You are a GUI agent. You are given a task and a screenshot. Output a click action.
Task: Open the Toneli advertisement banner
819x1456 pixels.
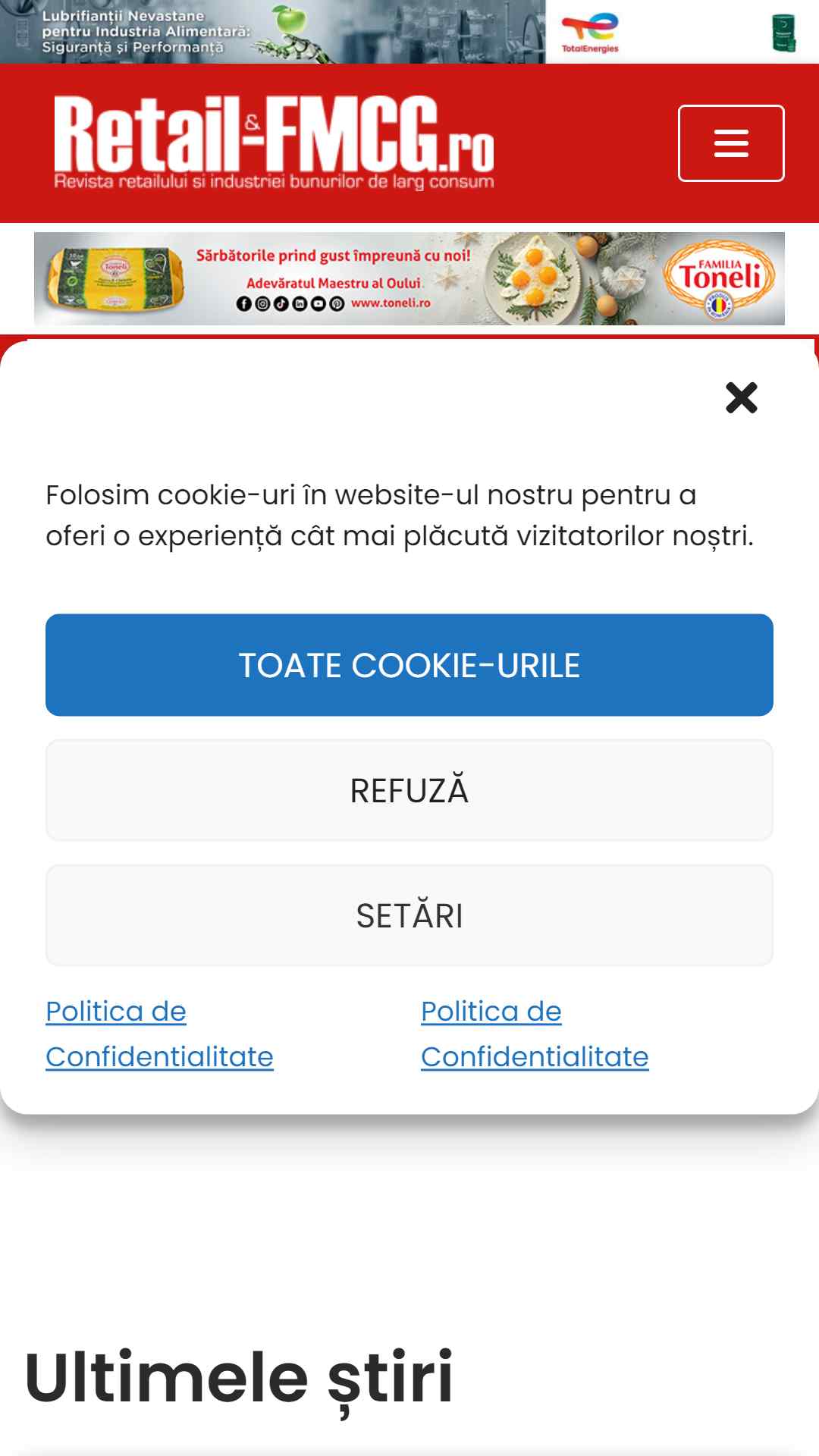[x=409, y=278]
